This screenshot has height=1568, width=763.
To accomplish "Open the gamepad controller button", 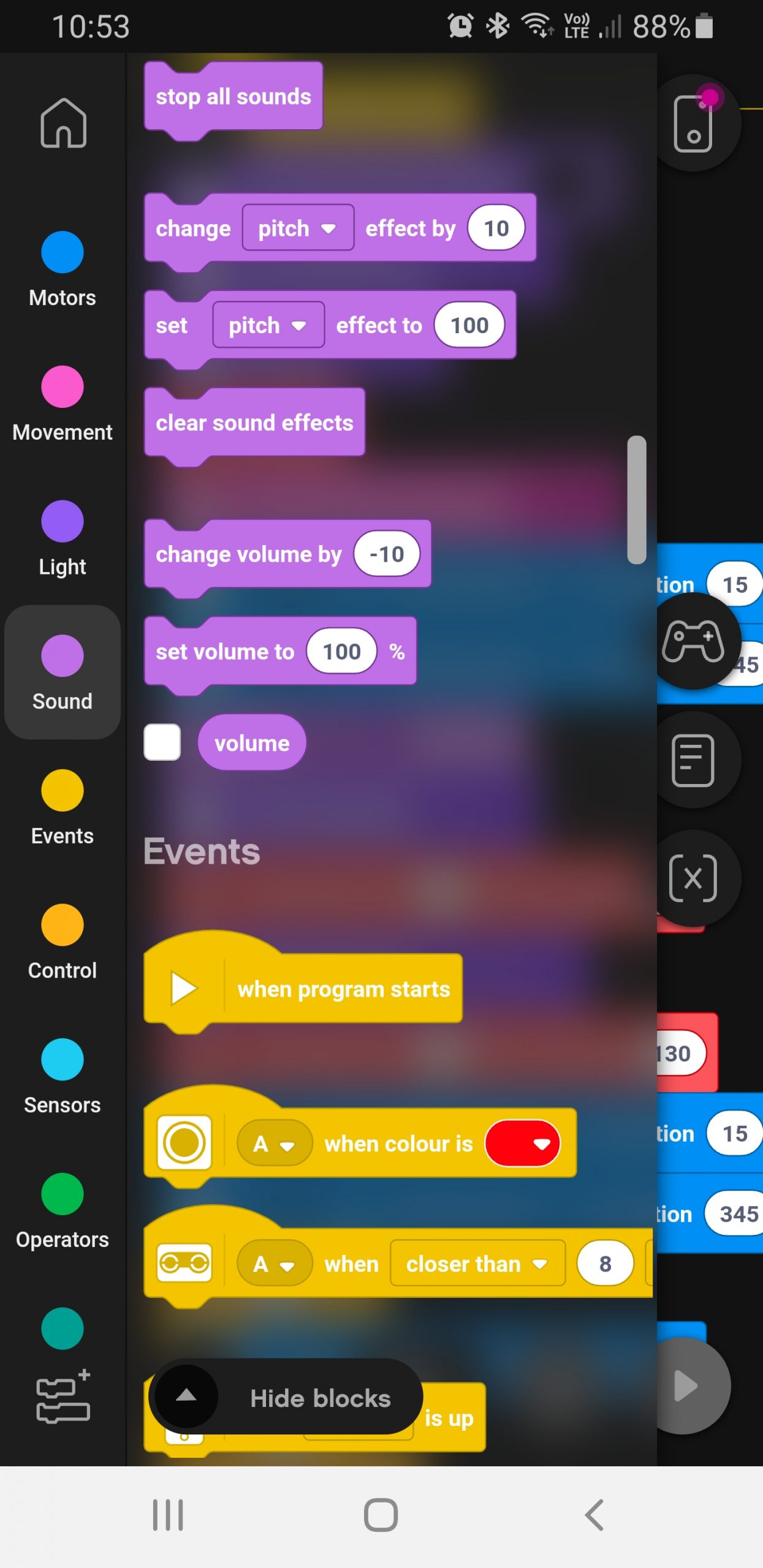I will 693,641.
